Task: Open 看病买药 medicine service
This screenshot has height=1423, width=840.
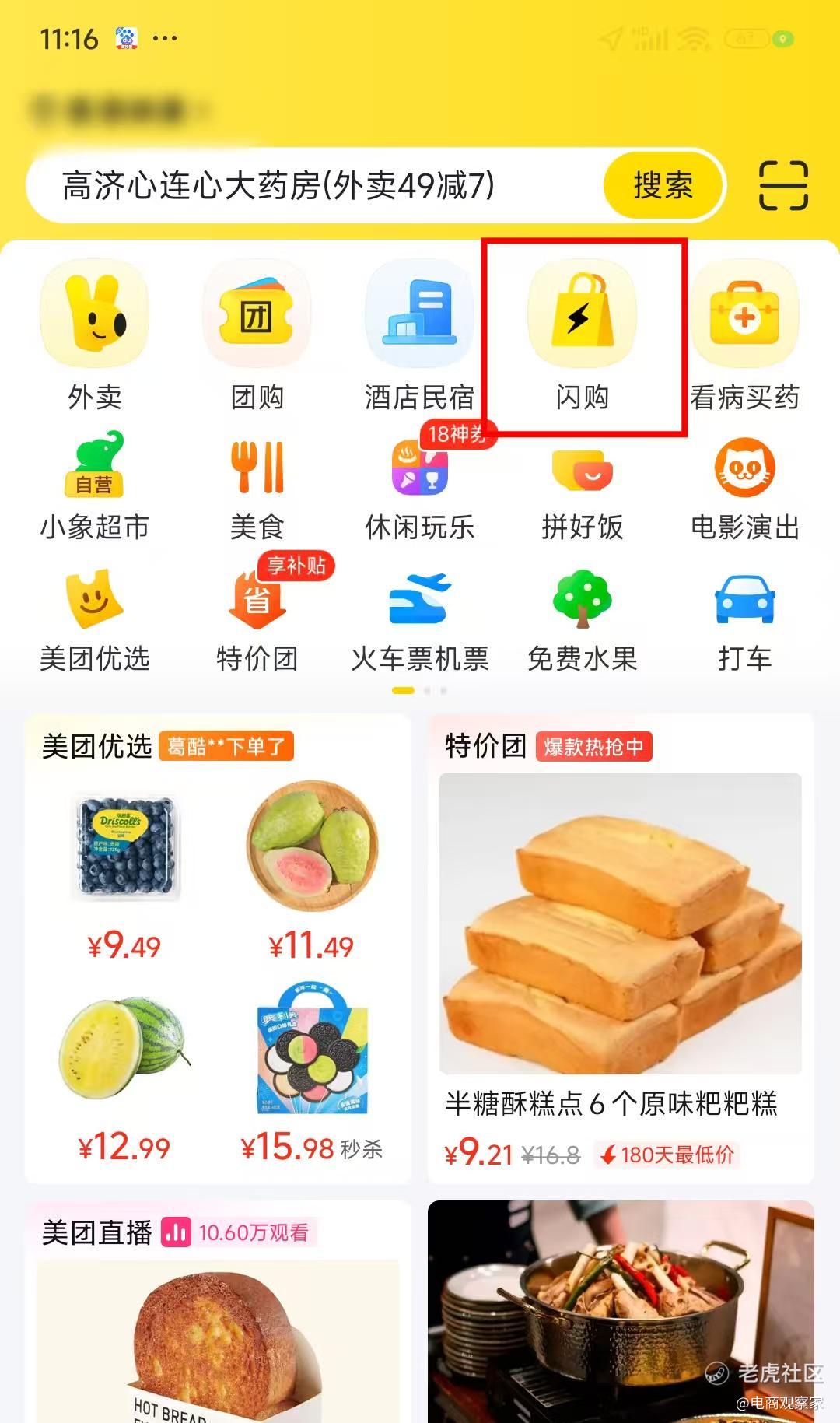Action: 744,336
